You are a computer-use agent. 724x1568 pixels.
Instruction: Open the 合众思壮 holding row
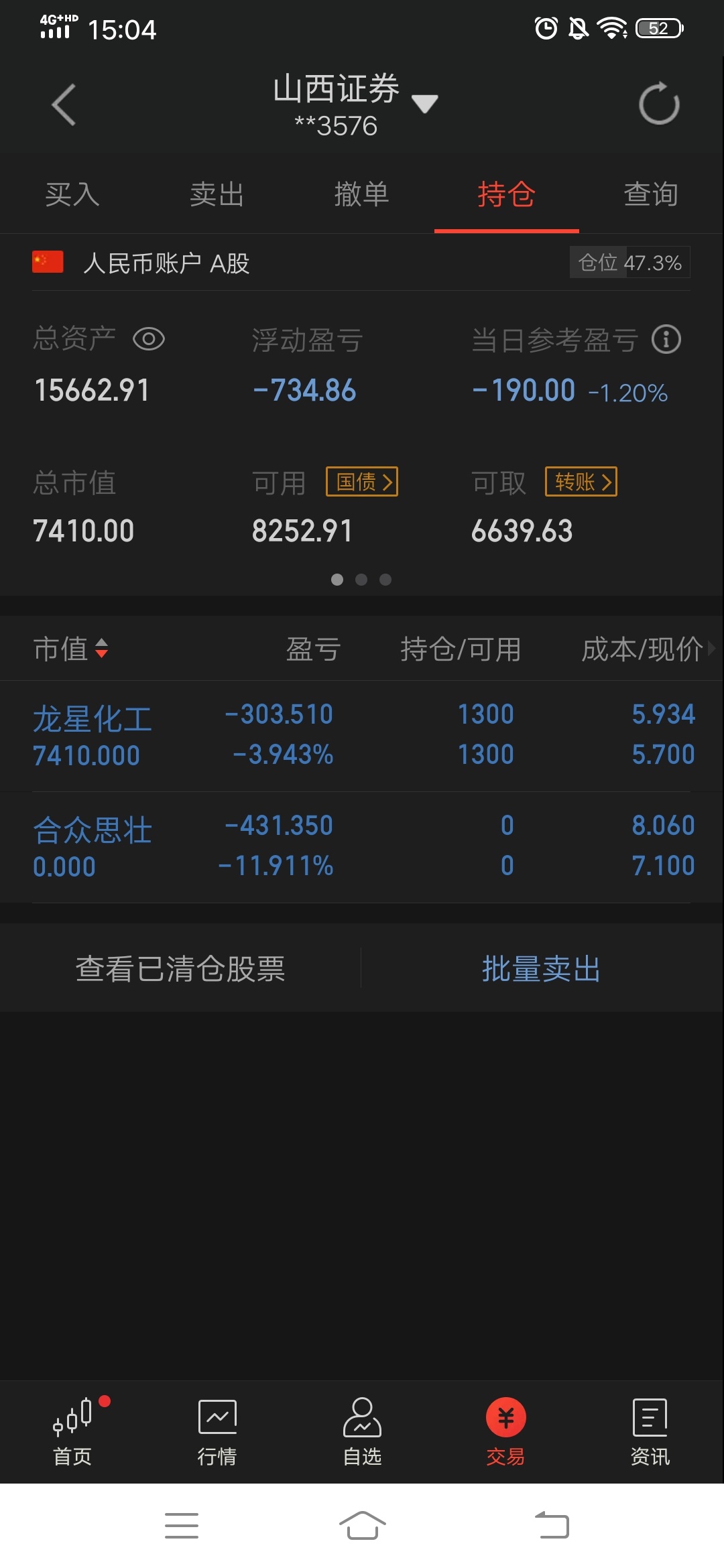[x=362, y=847]
